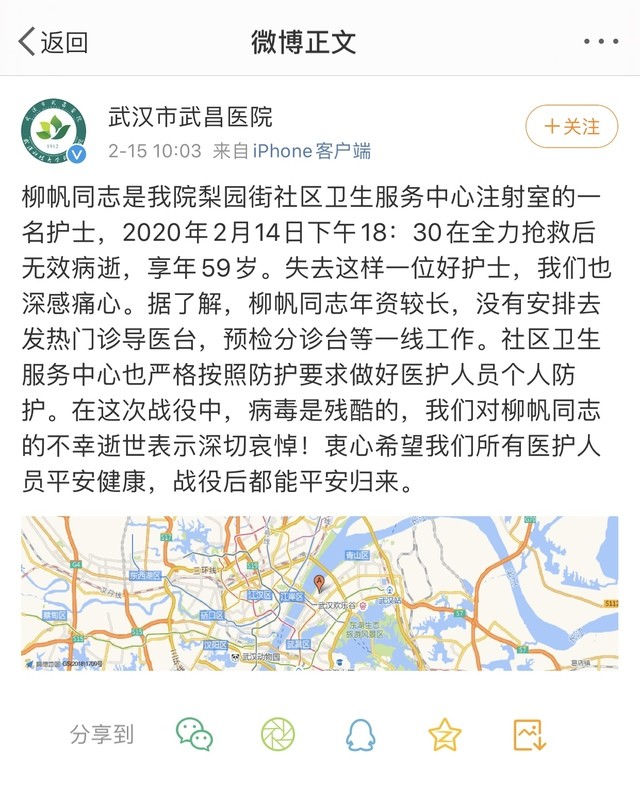Go back using the 返回 button

[x=53, y=41]
